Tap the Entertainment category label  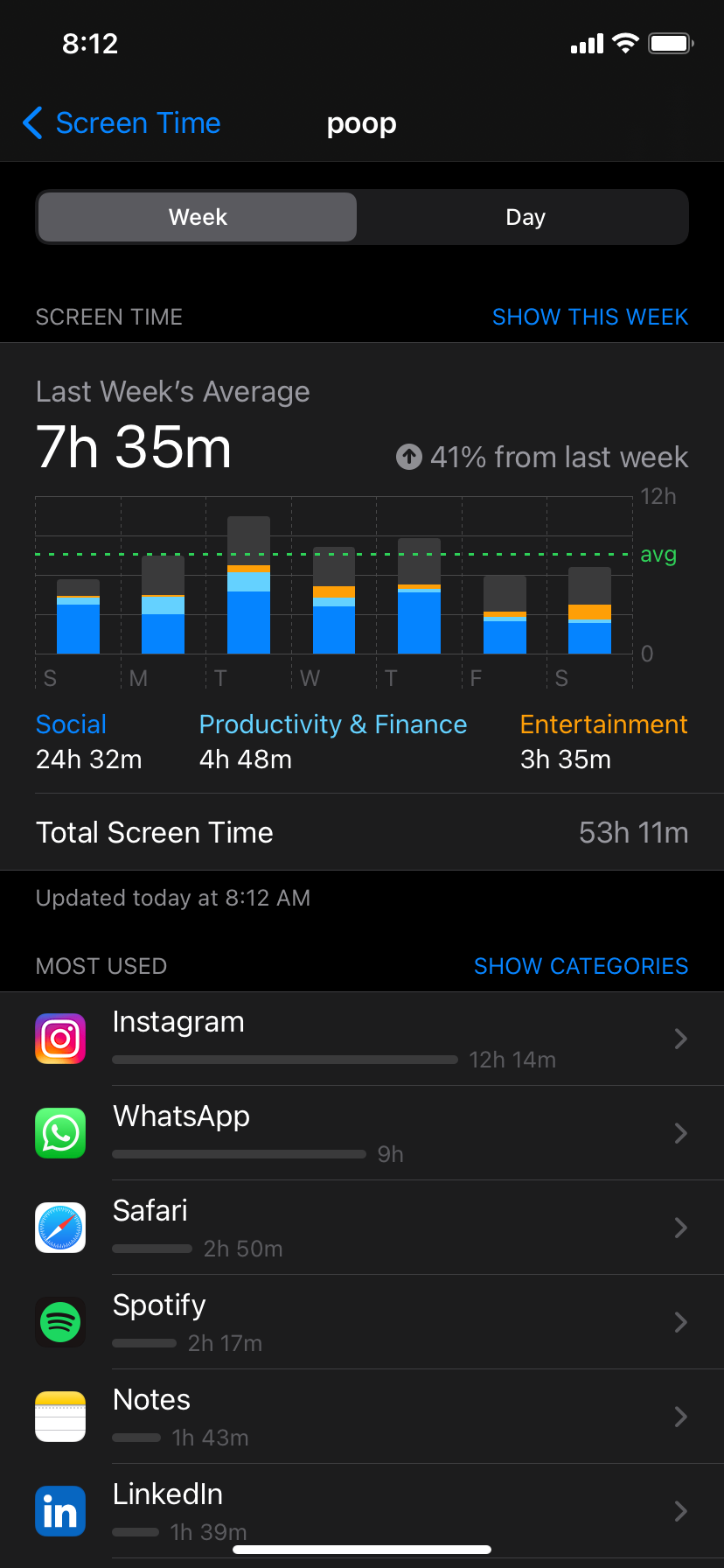pos(603,724)
